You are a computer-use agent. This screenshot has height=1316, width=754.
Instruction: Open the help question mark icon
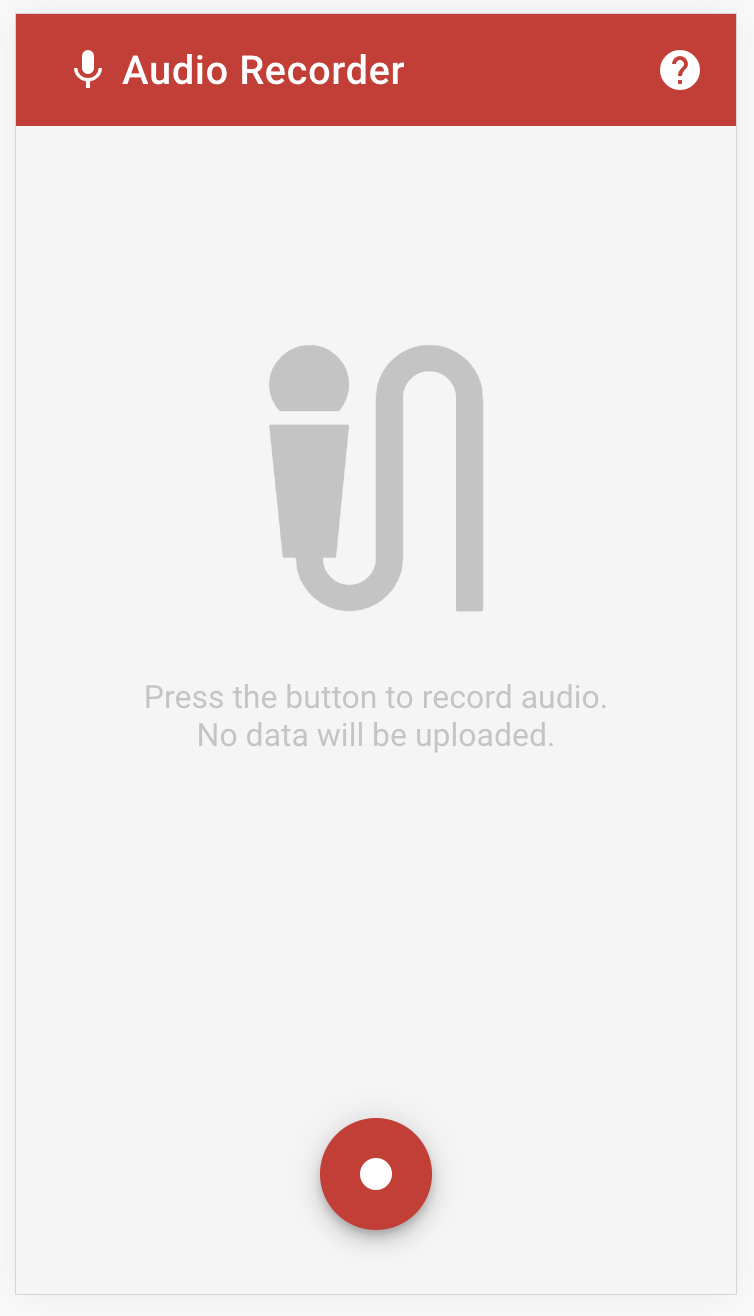click(x=681, y=69)
